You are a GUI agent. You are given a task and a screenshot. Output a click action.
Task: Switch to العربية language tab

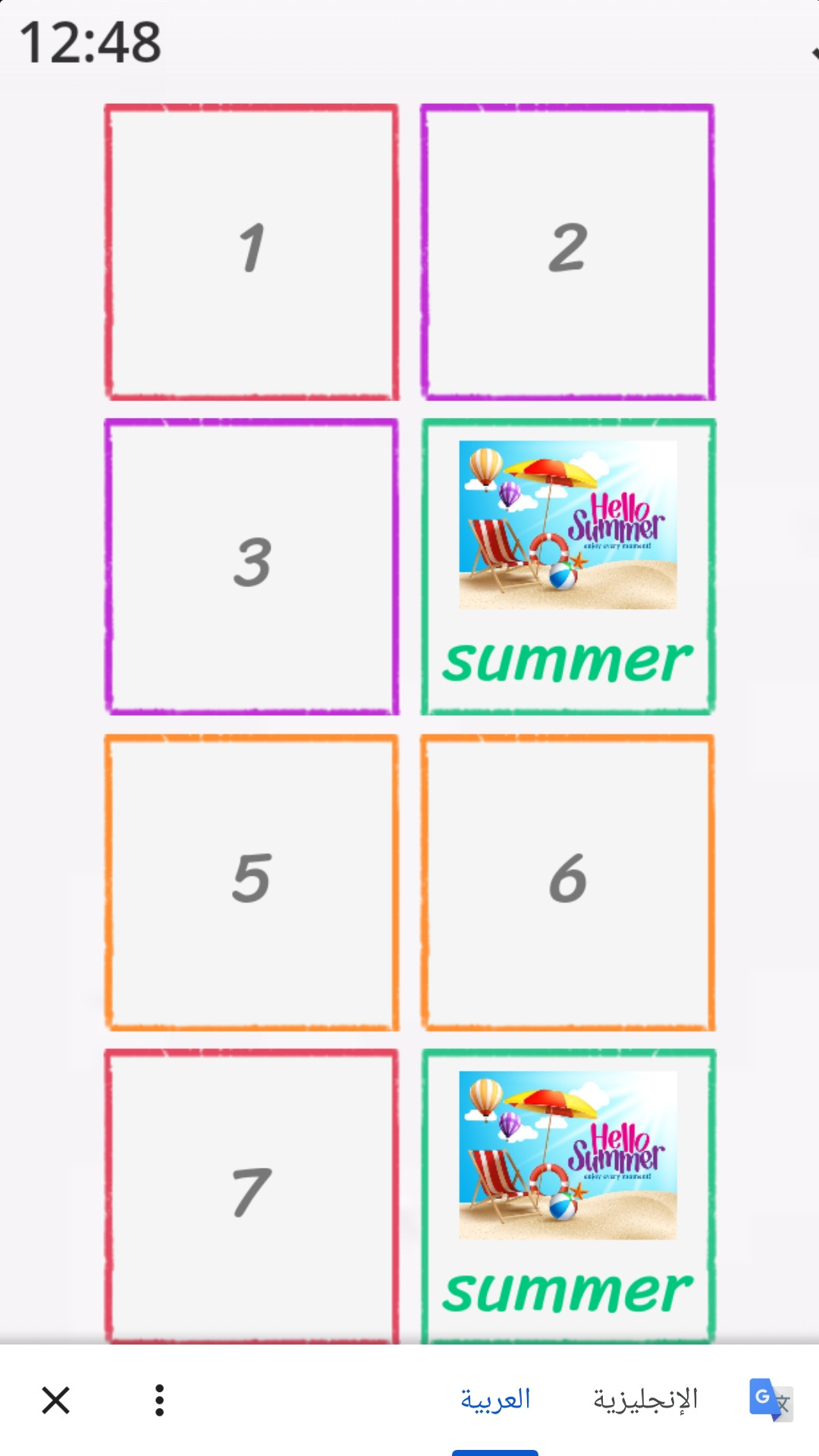click(495, 1400)
